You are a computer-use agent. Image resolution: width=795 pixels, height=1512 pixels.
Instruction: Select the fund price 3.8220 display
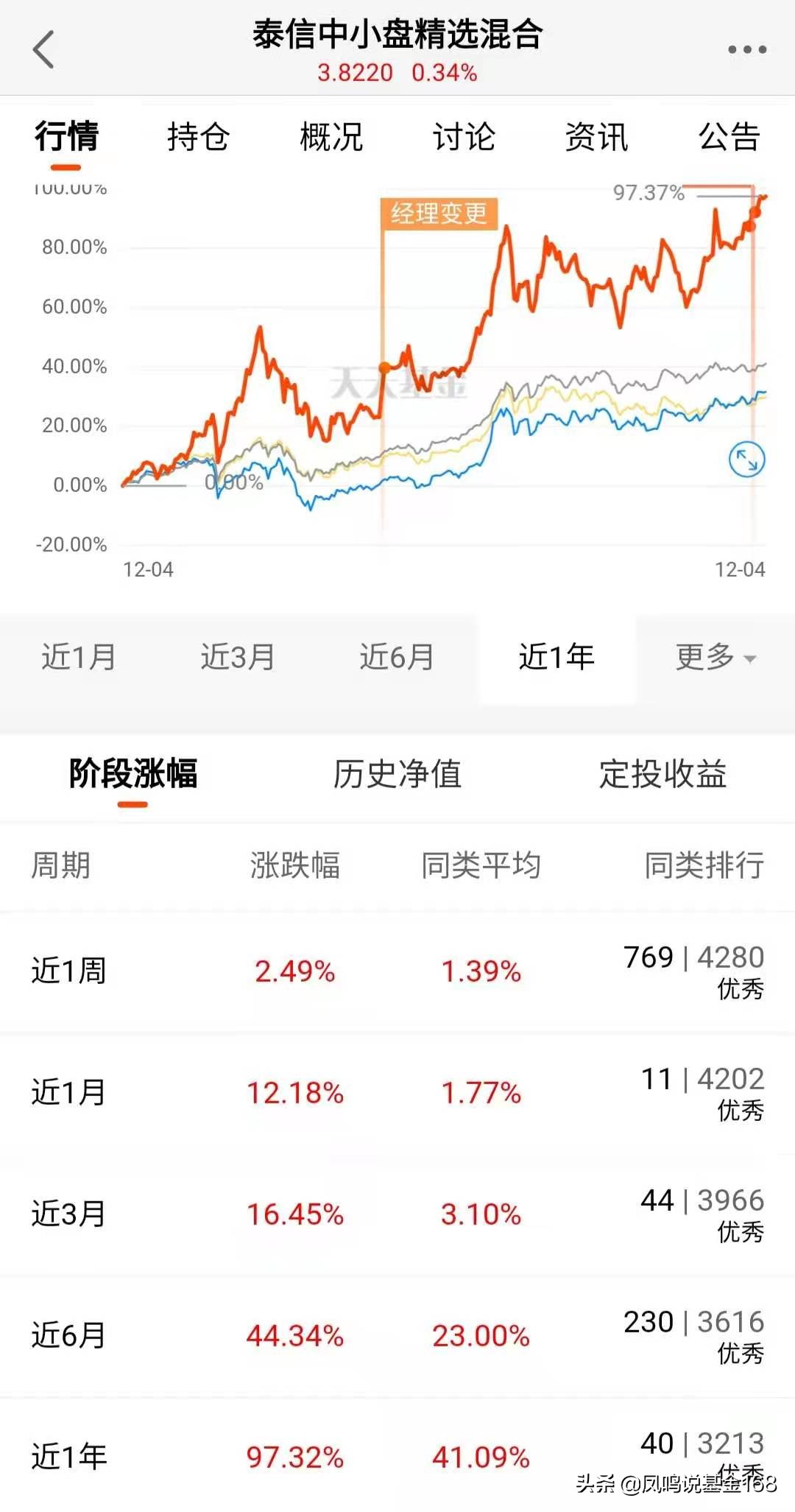coord(355,72)
